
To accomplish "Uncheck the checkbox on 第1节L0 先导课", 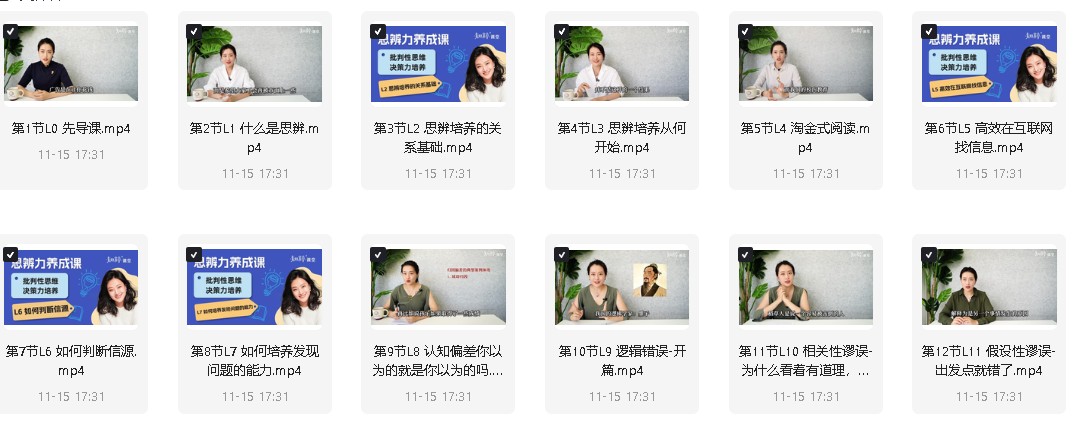I will click(10, 32).
